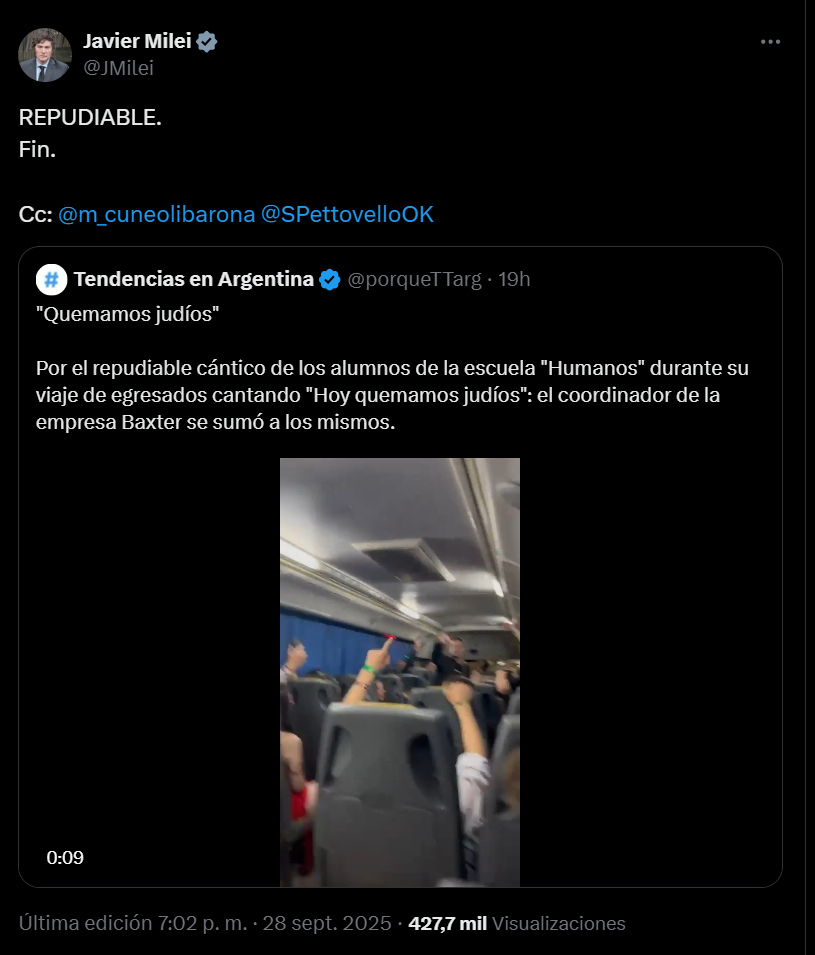
Task: Open the @SPettovelloOK mention
Action: [347, 214]
